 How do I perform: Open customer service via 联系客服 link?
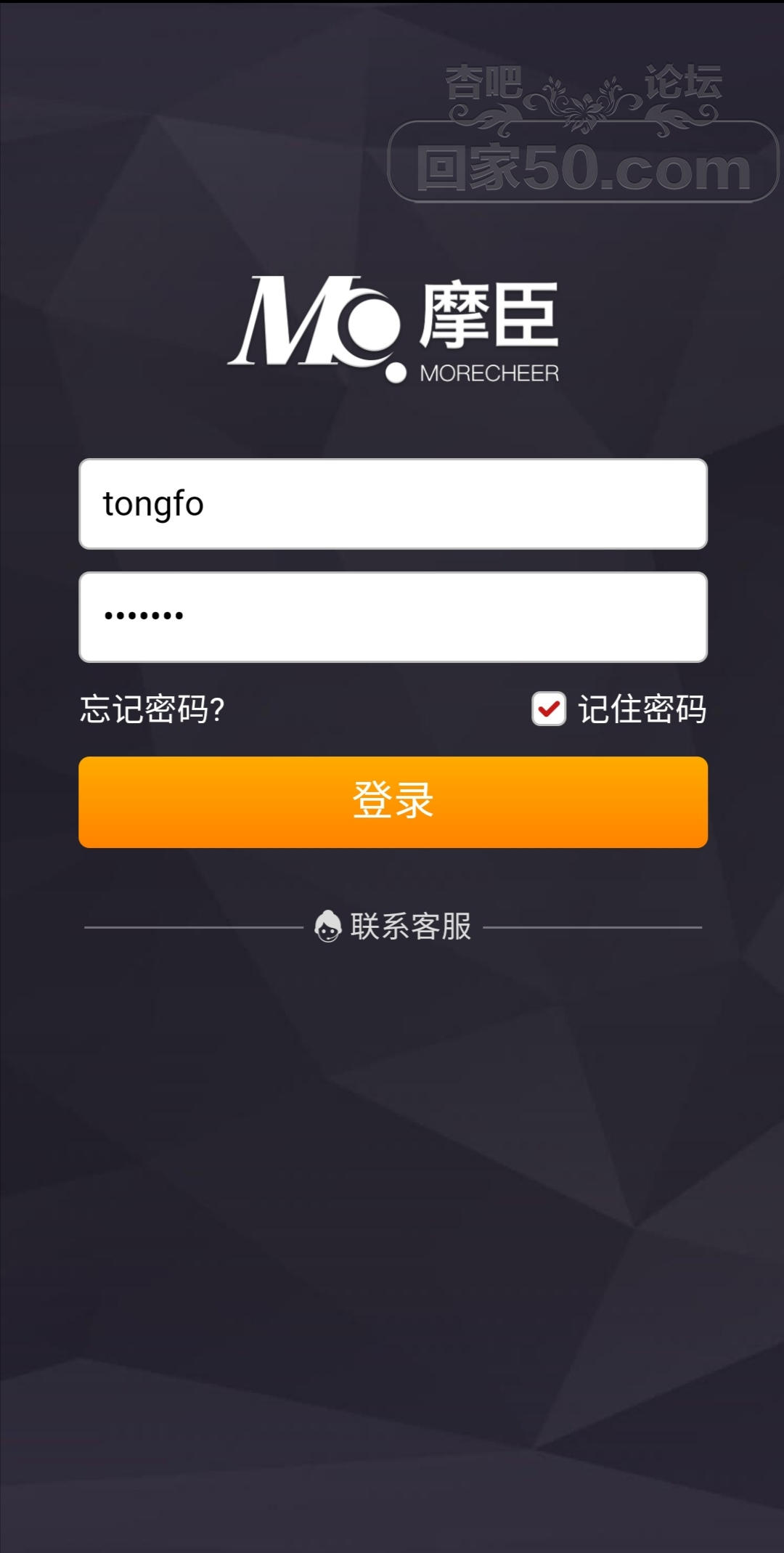[412, 927]
